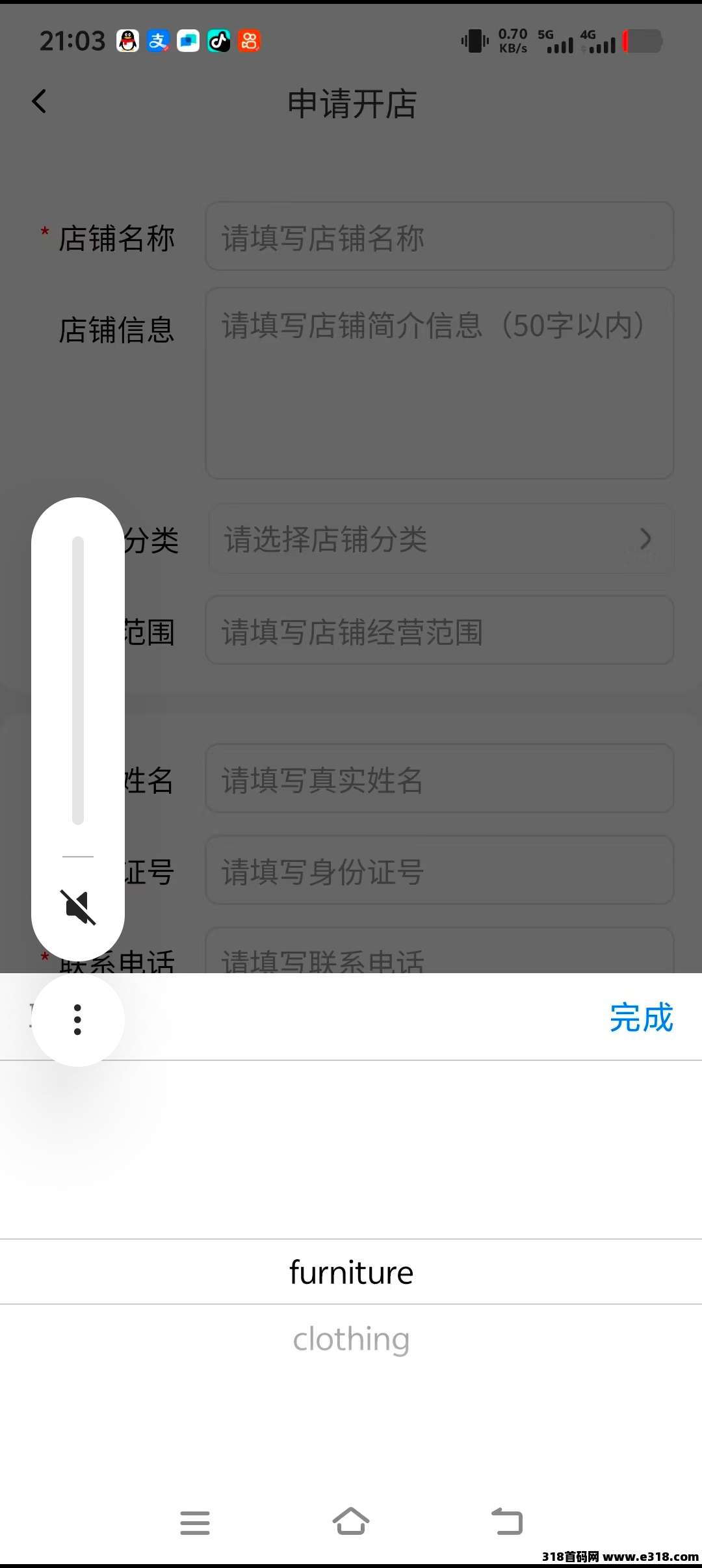Open the 请选择店铺分类 dropdown

pyautogui.click(x=441, y=539)
